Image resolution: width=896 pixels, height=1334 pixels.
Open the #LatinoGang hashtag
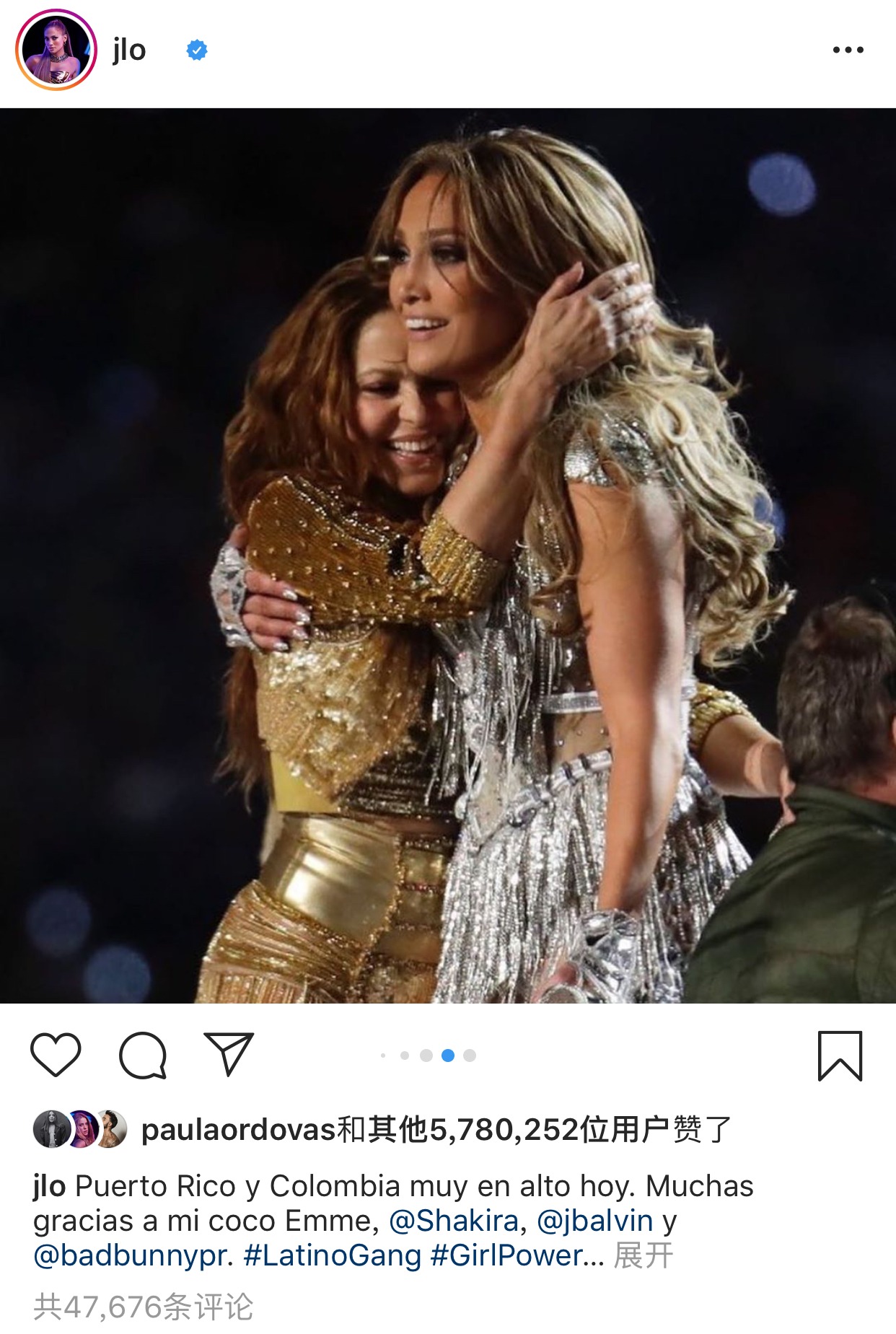click(x=332, y=1255)
